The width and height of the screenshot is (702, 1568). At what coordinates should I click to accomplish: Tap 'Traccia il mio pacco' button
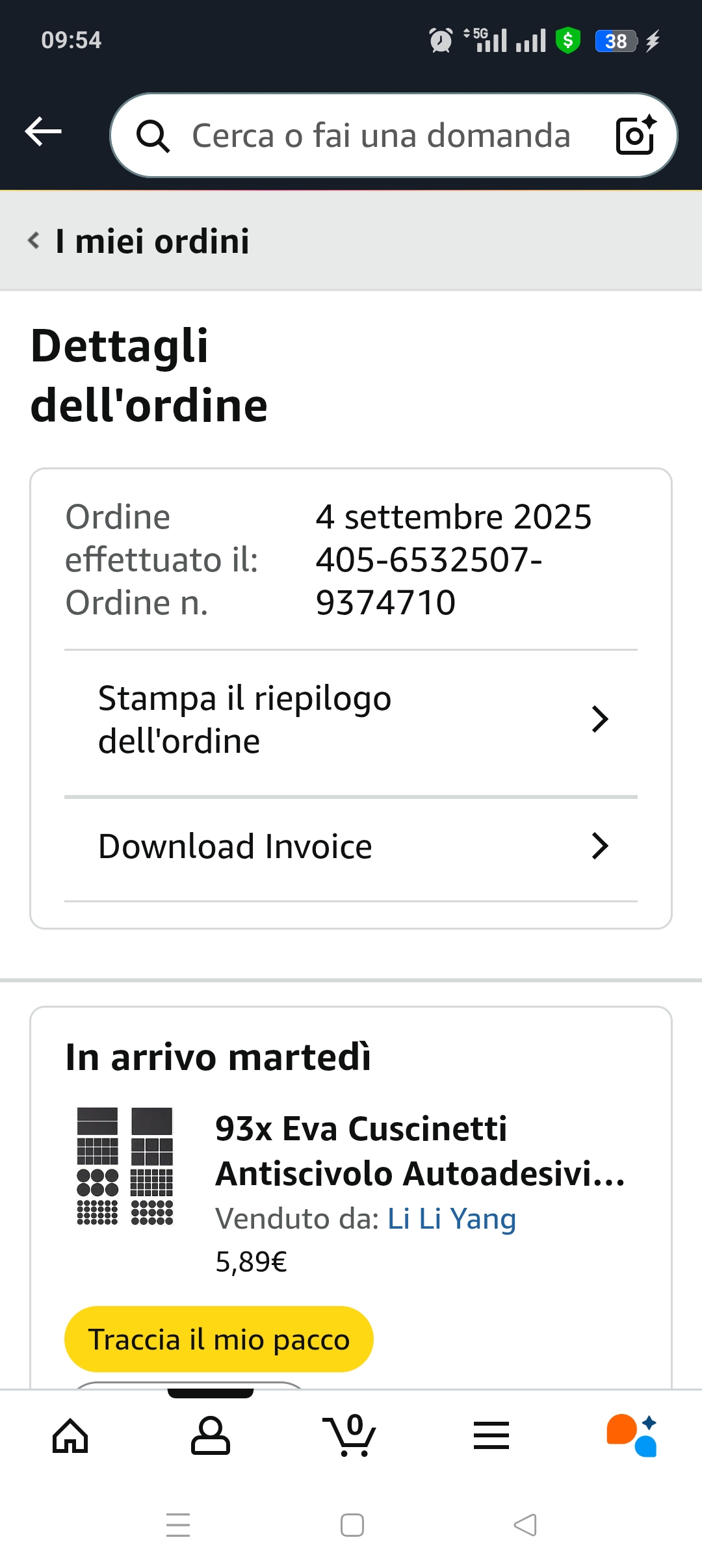[x=219, y=1339]
